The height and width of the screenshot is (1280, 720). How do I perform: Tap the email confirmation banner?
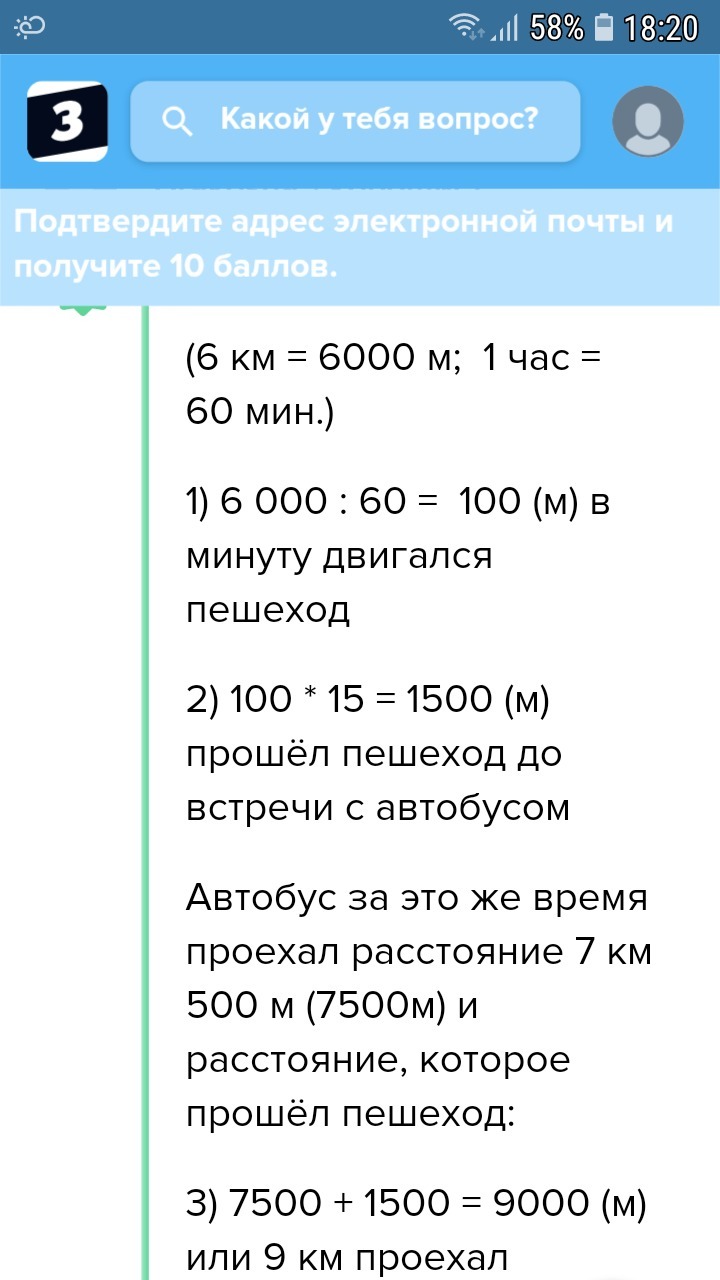coord(360,245)
